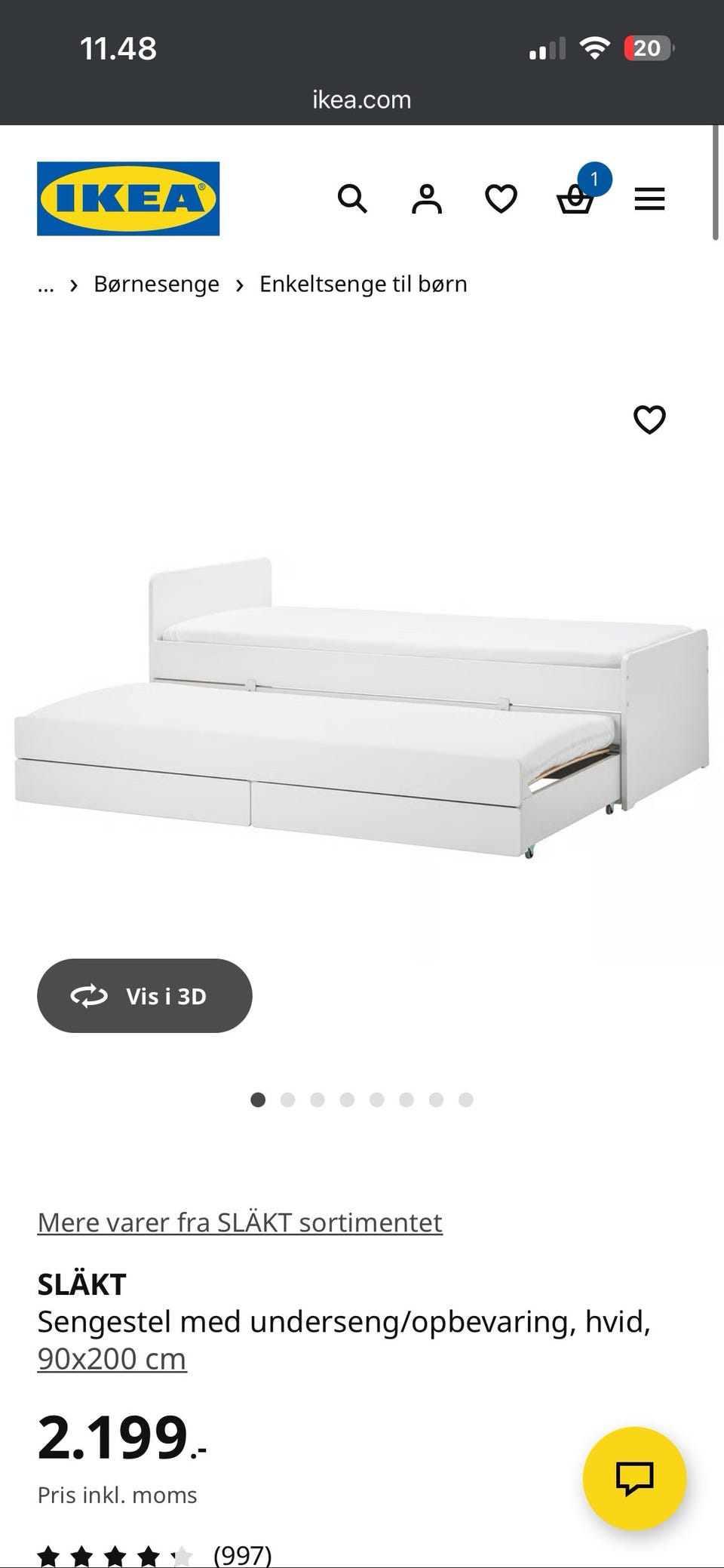This screenshot has height=1568, width=724.
Task: Go to Enkeltsenge til børn breadcrumb
Action: 363,284
